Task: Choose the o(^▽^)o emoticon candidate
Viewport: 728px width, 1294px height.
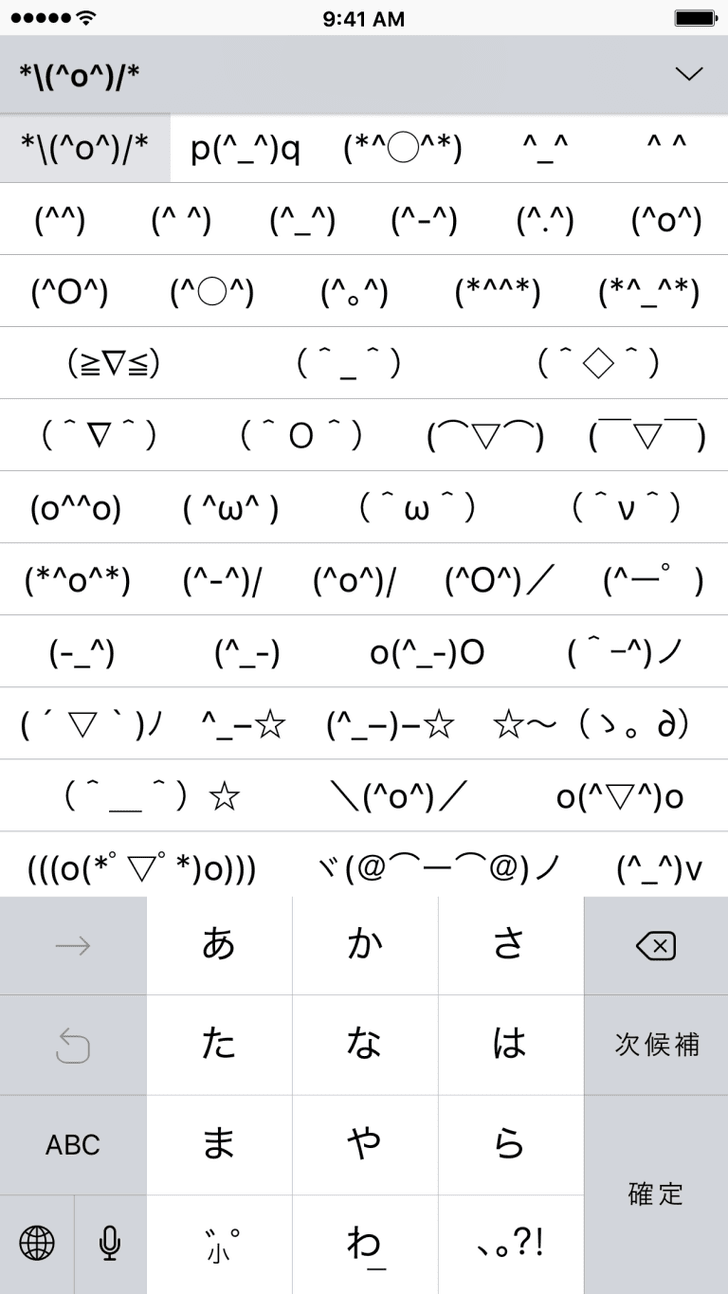Action: point(620,796)
